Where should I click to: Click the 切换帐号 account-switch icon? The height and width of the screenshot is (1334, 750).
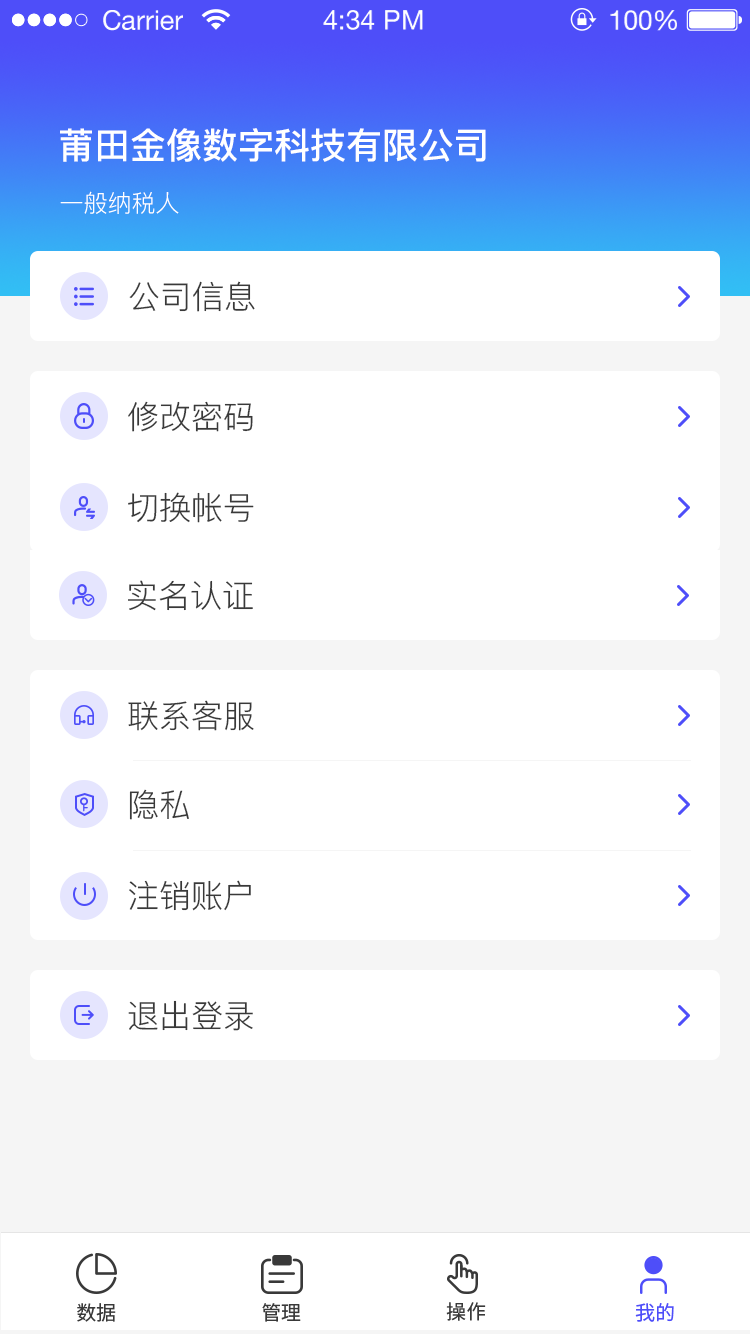click(84, 507)
